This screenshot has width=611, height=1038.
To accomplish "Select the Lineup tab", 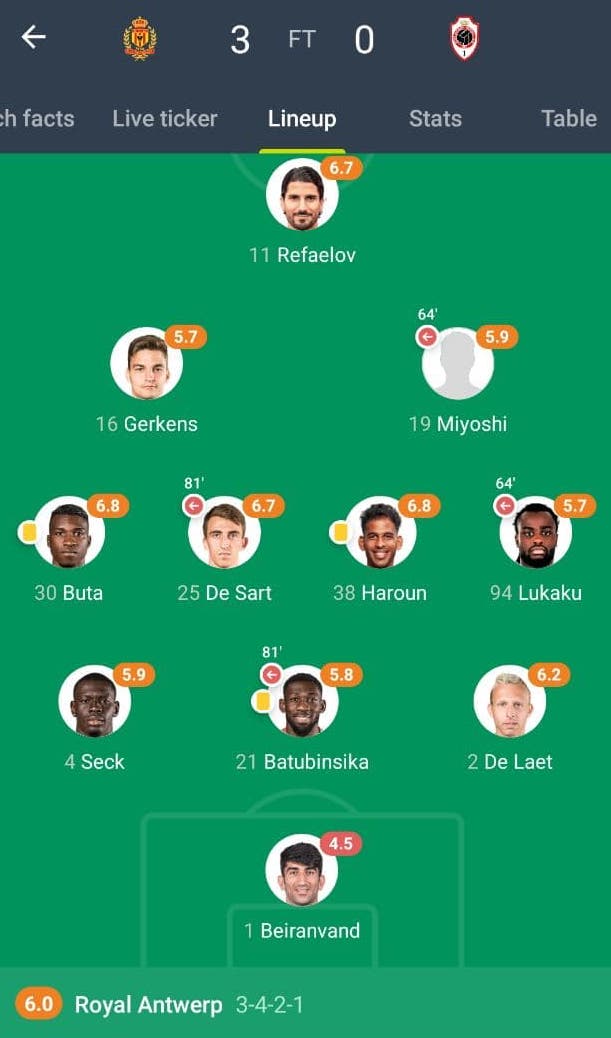I will point(302,118).
